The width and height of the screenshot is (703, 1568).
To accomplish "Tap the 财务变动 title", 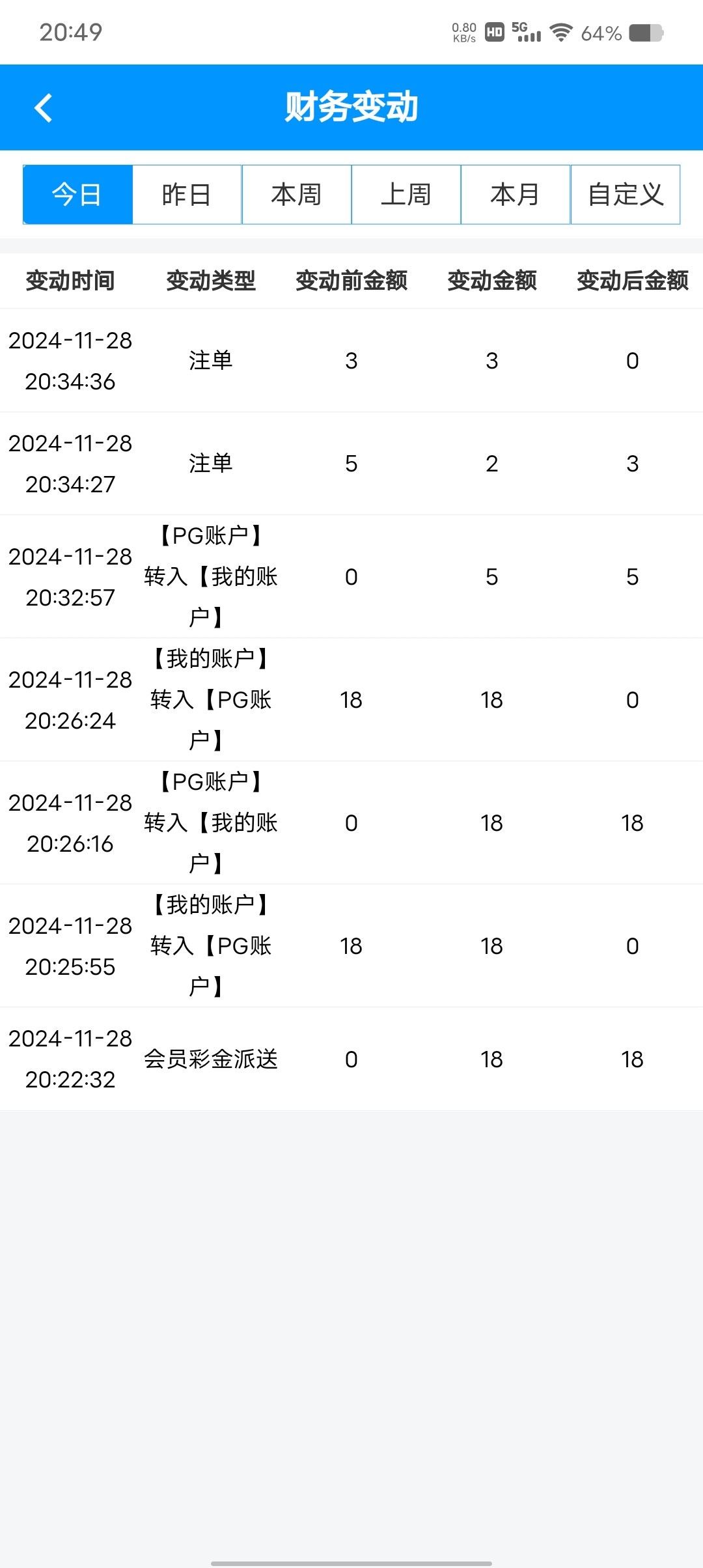I will 351,107.
